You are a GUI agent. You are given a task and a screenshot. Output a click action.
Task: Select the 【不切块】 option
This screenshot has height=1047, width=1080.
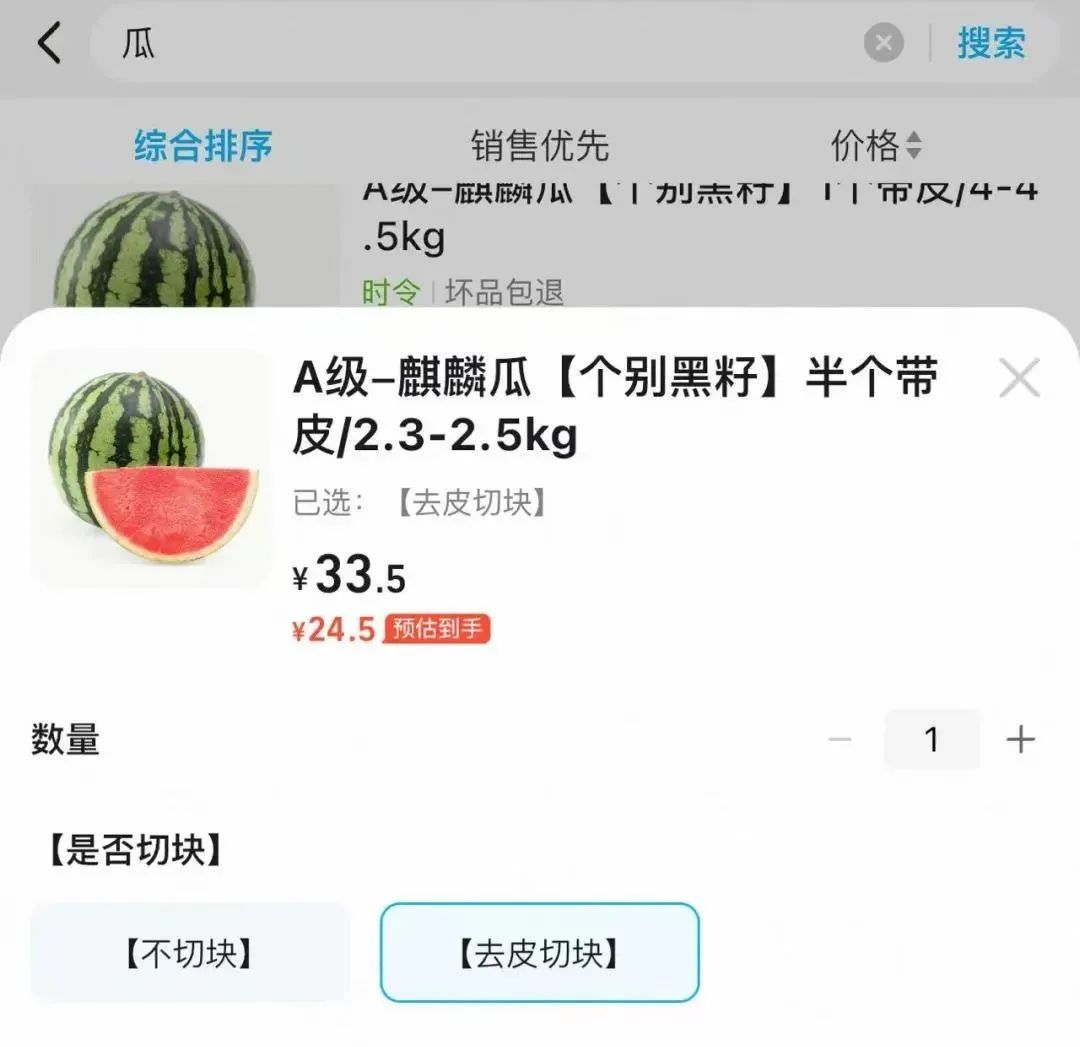coord(190,953)
